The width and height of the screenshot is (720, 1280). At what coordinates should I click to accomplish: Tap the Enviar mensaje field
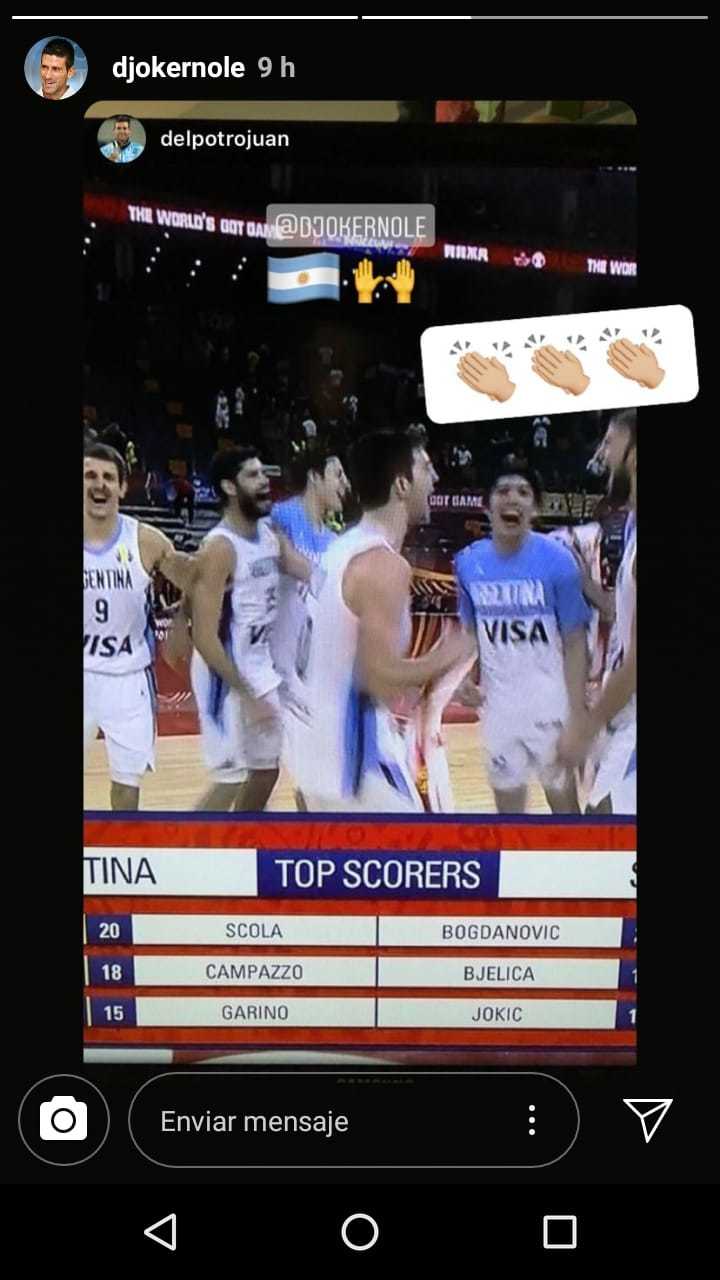[x=320, y=1121]
